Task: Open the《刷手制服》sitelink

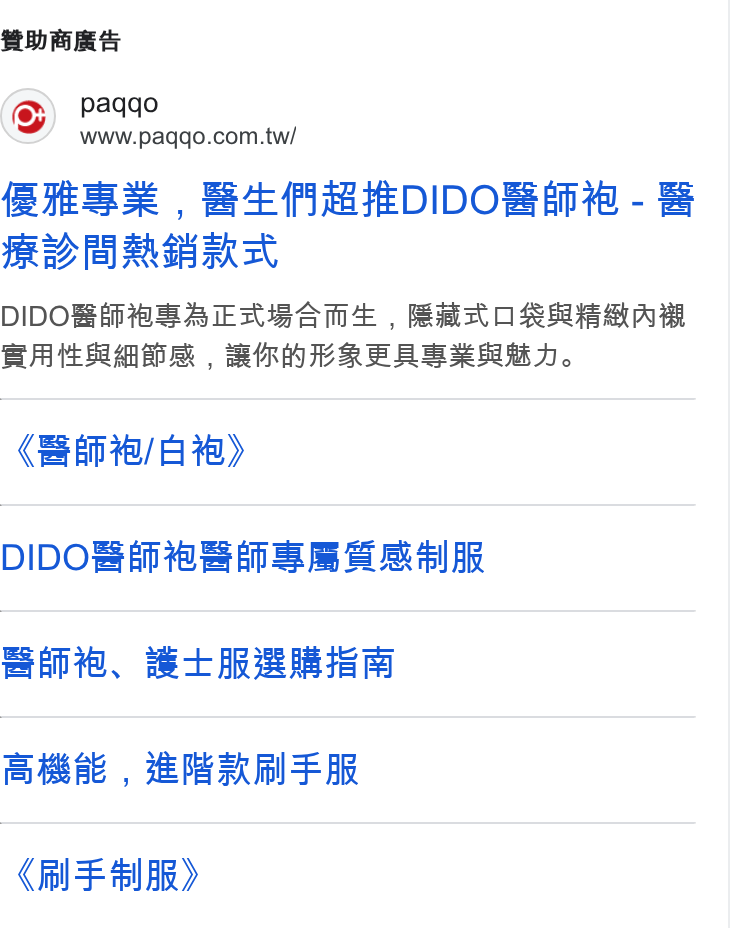Action: point(107,875)
